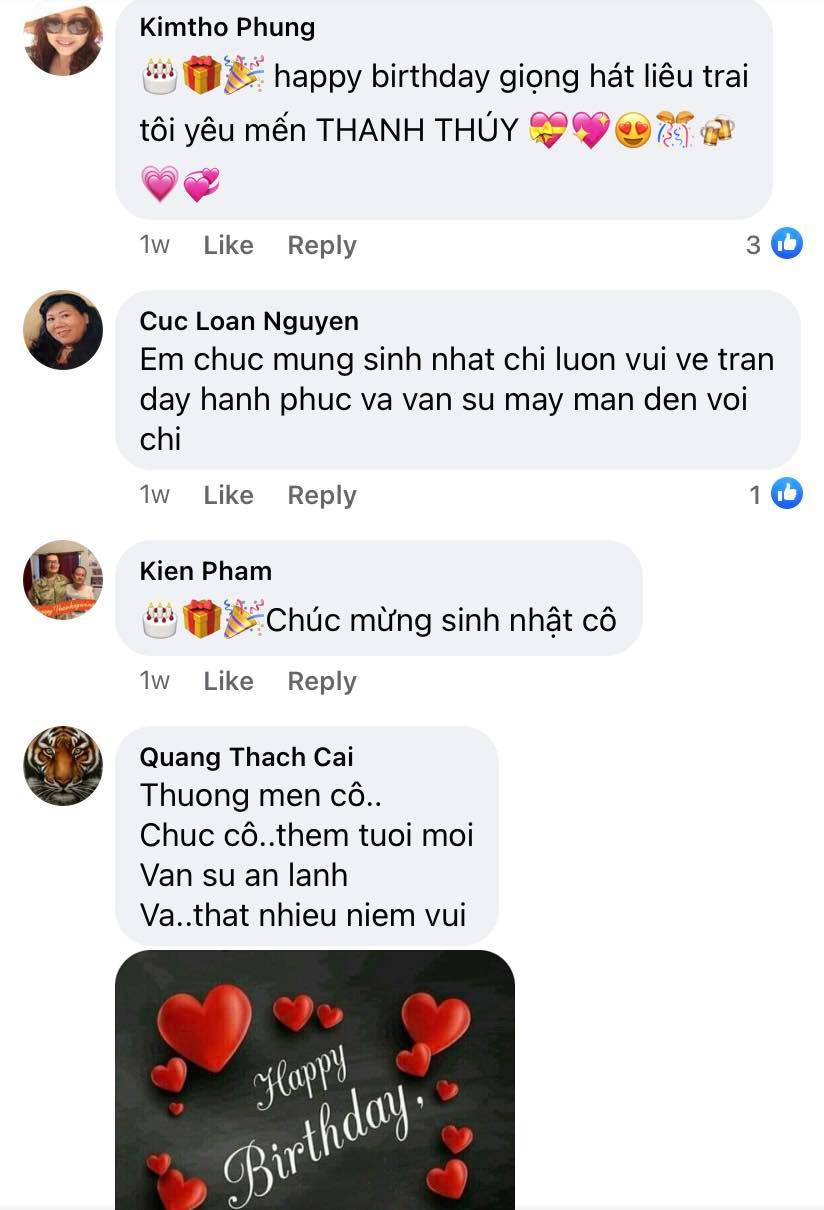Open Kien Pham's profile picture
The height and width of the screenshot is (1210, 824).
[63, 580]
